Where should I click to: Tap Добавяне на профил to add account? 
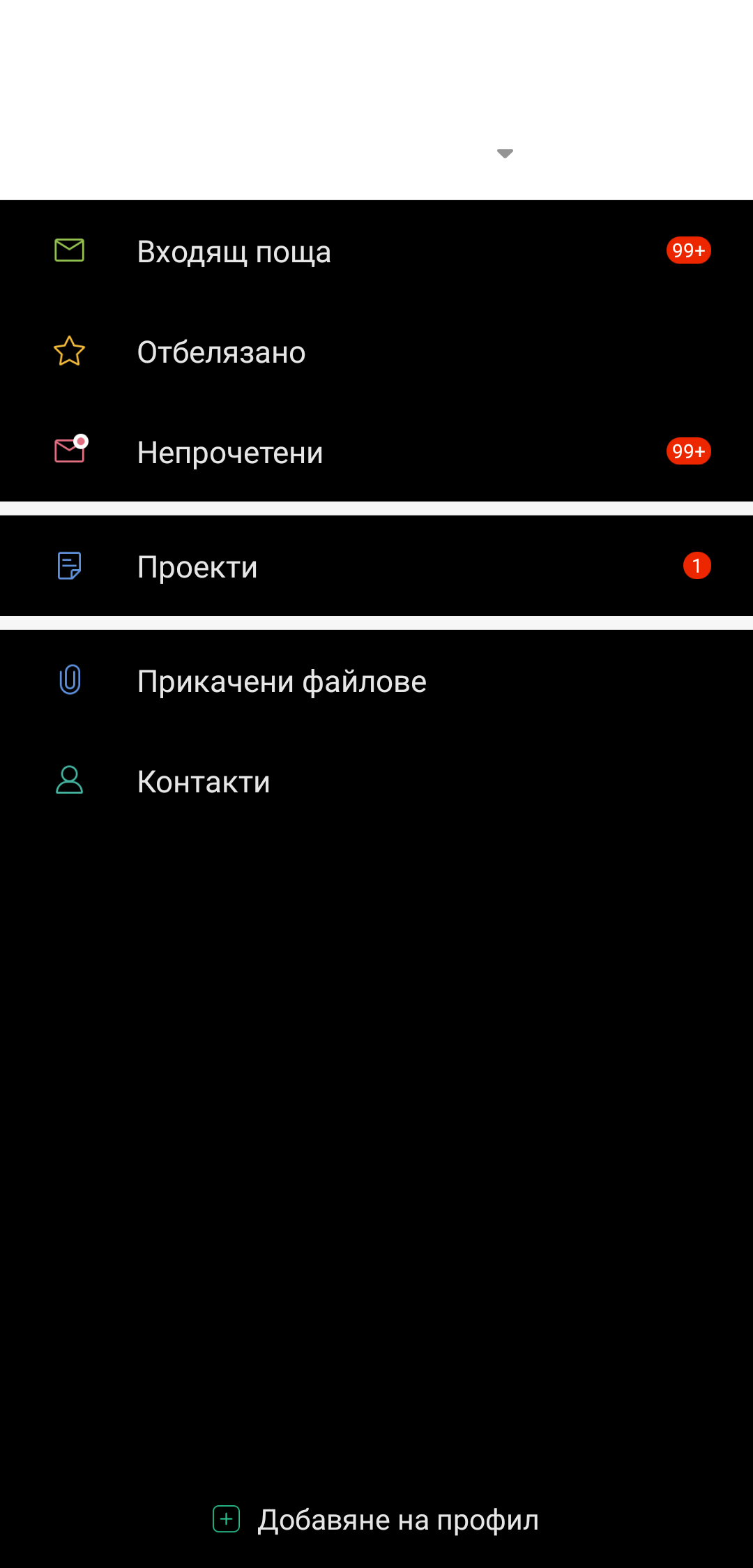click(376, 1519)
